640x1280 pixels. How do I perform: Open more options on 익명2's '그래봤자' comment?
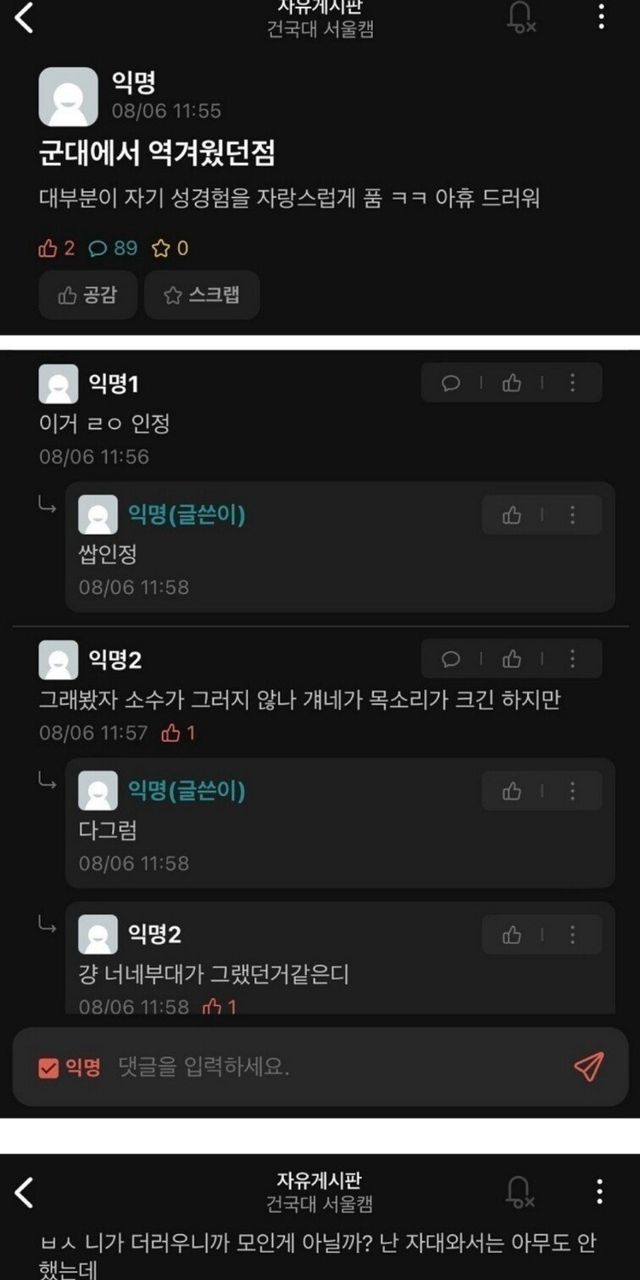[x=572, y=659]
